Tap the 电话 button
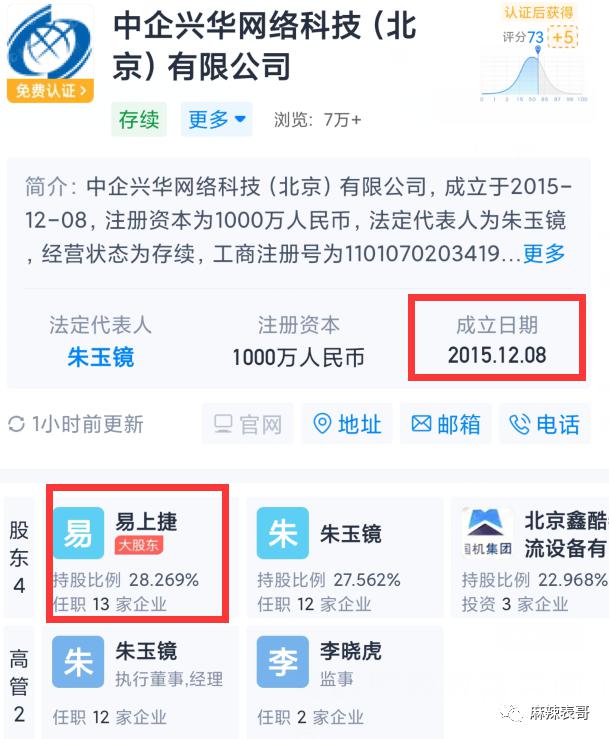The width and height of the screenshot is (609, 739). (x=544, y=424)
